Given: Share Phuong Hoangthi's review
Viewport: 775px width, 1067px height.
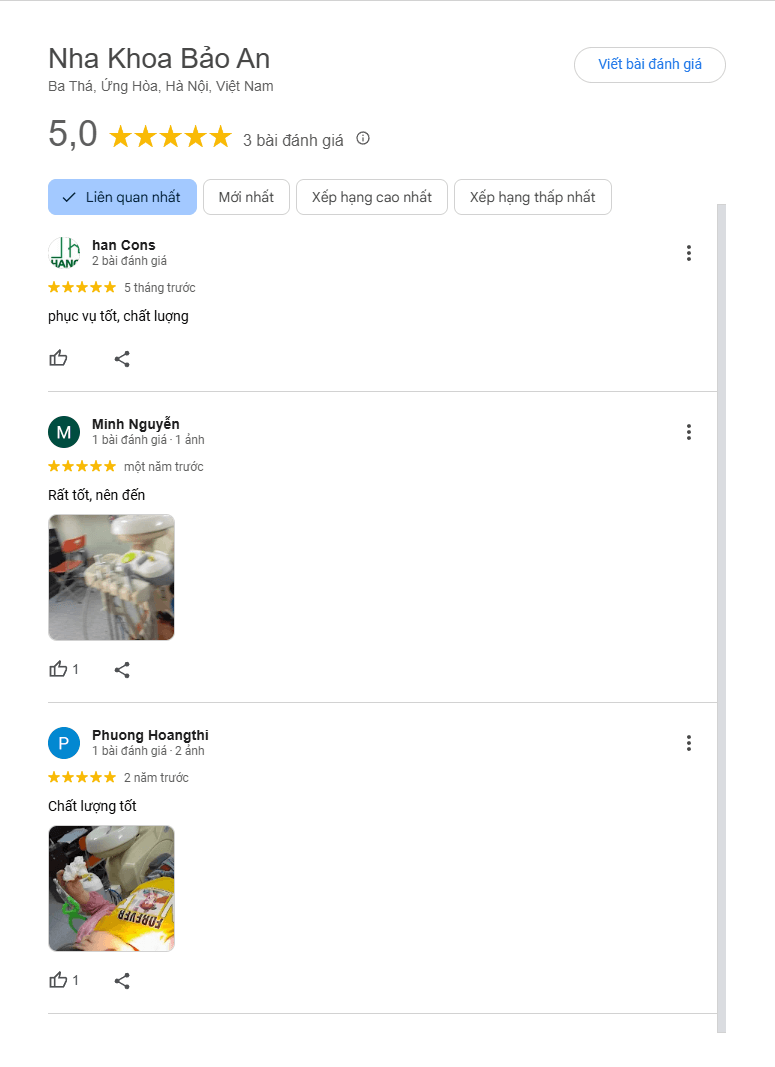Looking at the screenshot, I should coord(122,980).
